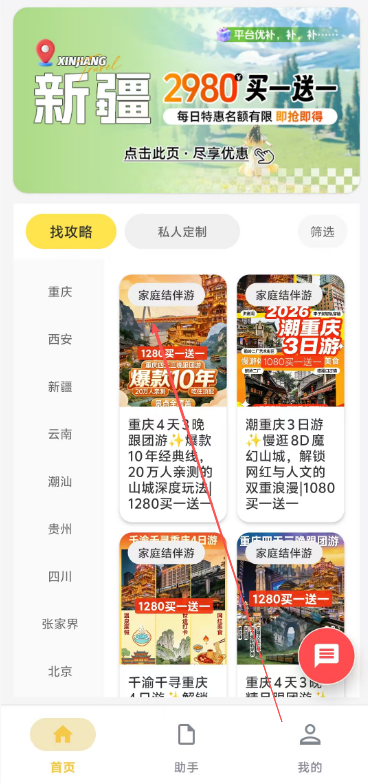Image resolution: width=368 pixels, height=783 pixels.
Task: Go to the 首页 tab
Action: click(x=62, y=746)
